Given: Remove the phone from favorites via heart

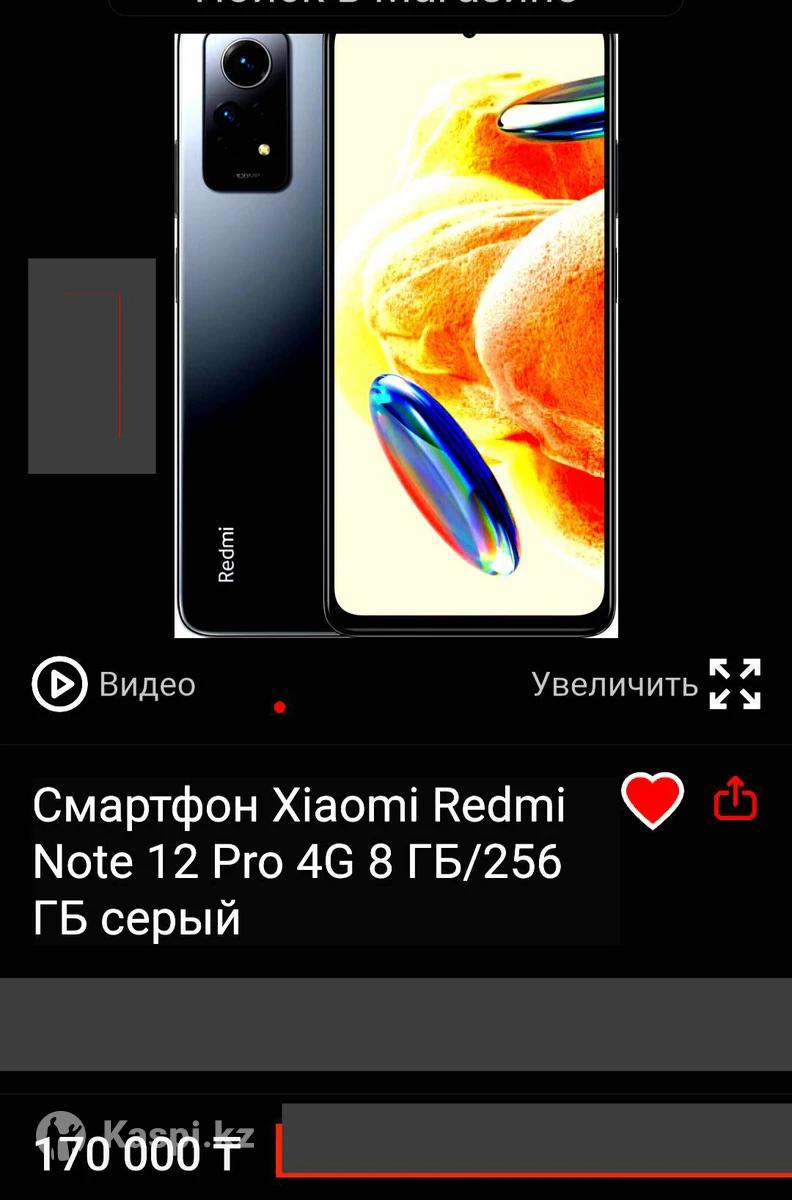Looking at the screenshot, I should pos(652,800).
